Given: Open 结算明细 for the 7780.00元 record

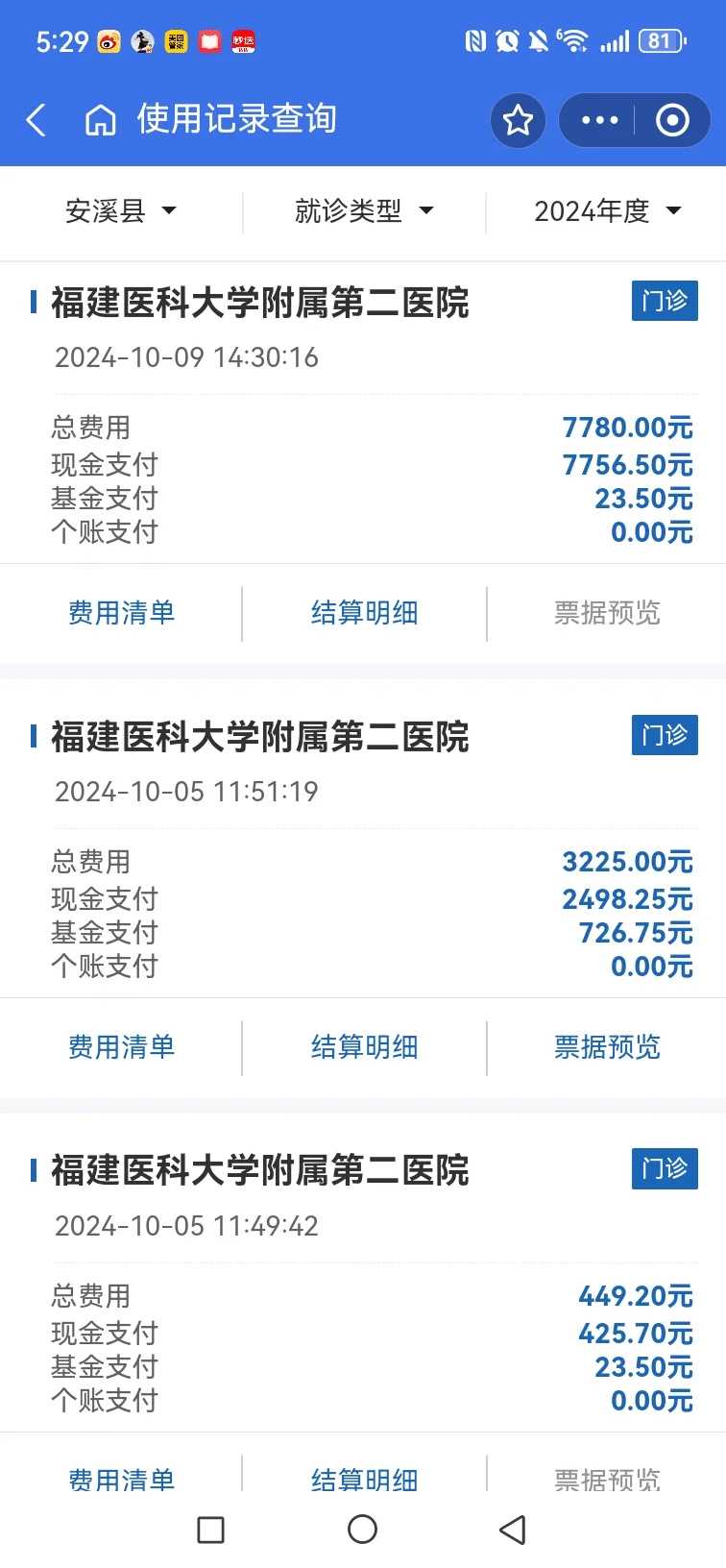Looking at the screenshot, I should tap(365, 613).
